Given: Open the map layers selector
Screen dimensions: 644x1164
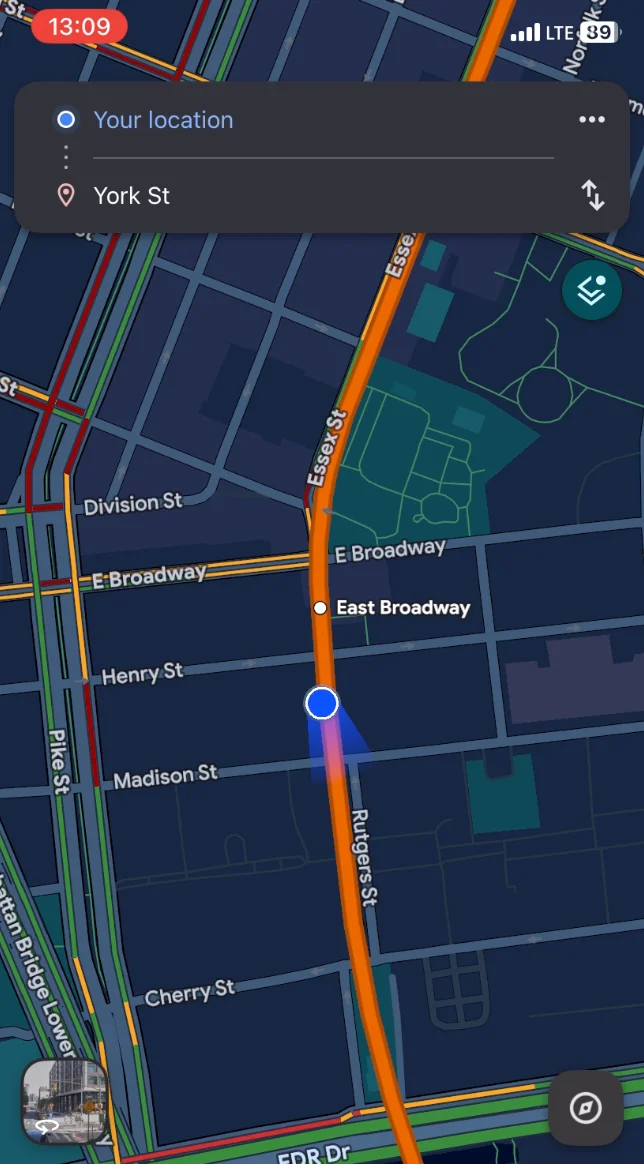Looking at the screenshot, I should 592,291.
